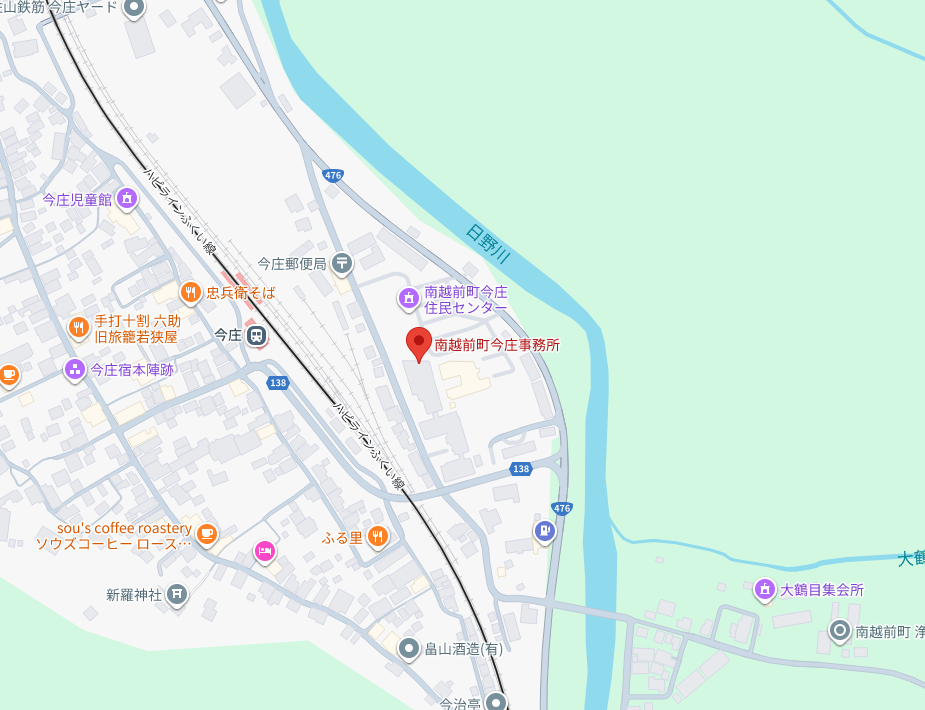Open ふる里 restaurant marker
The height and width of the screenshot is (710, 925).
pyautogui.click(x=377, y=537)
